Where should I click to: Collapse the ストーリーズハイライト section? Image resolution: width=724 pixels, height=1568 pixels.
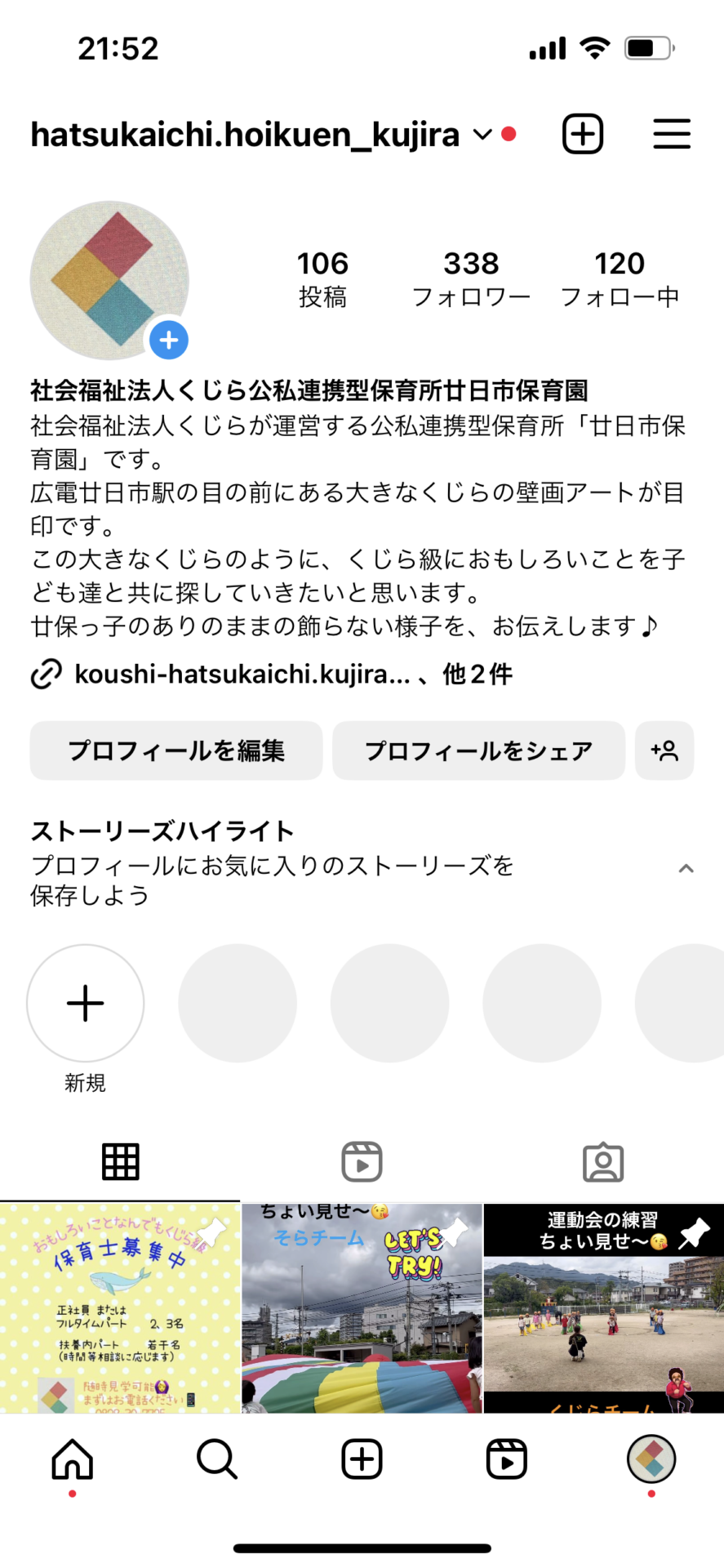coord(686,868)
